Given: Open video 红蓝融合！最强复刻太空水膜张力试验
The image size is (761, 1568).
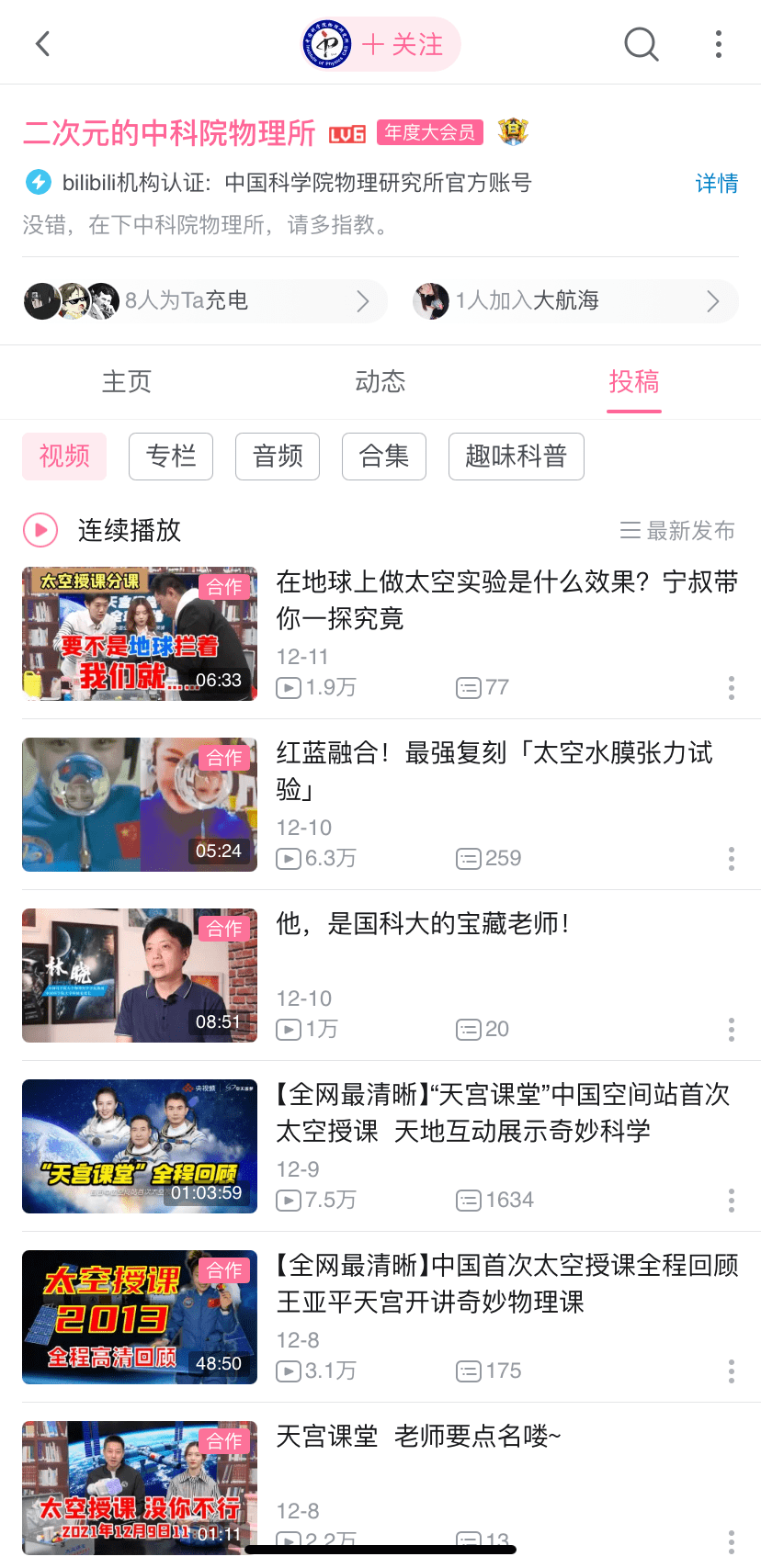Looking at the screenshot, I should coord(380,805).
